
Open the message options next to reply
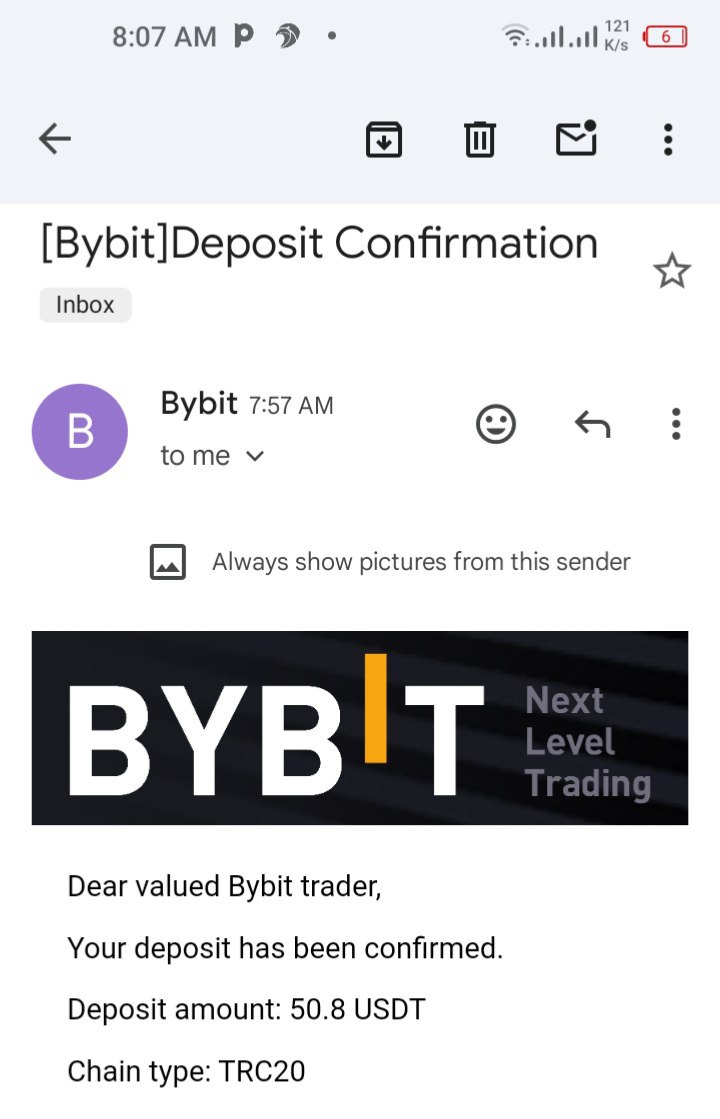click(x=676, y=425)
